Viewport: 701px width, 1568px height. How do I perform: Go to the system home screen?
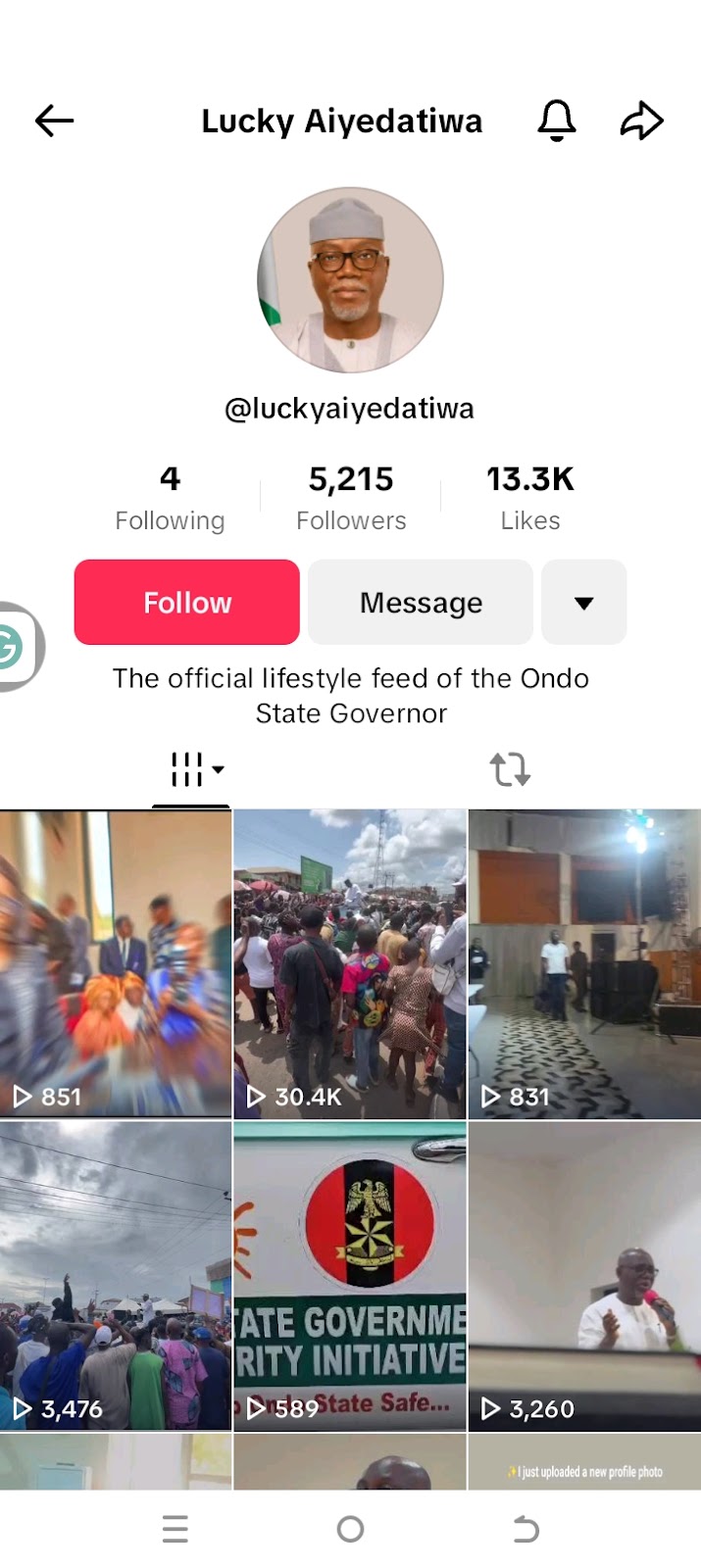tap(350, 1529)
